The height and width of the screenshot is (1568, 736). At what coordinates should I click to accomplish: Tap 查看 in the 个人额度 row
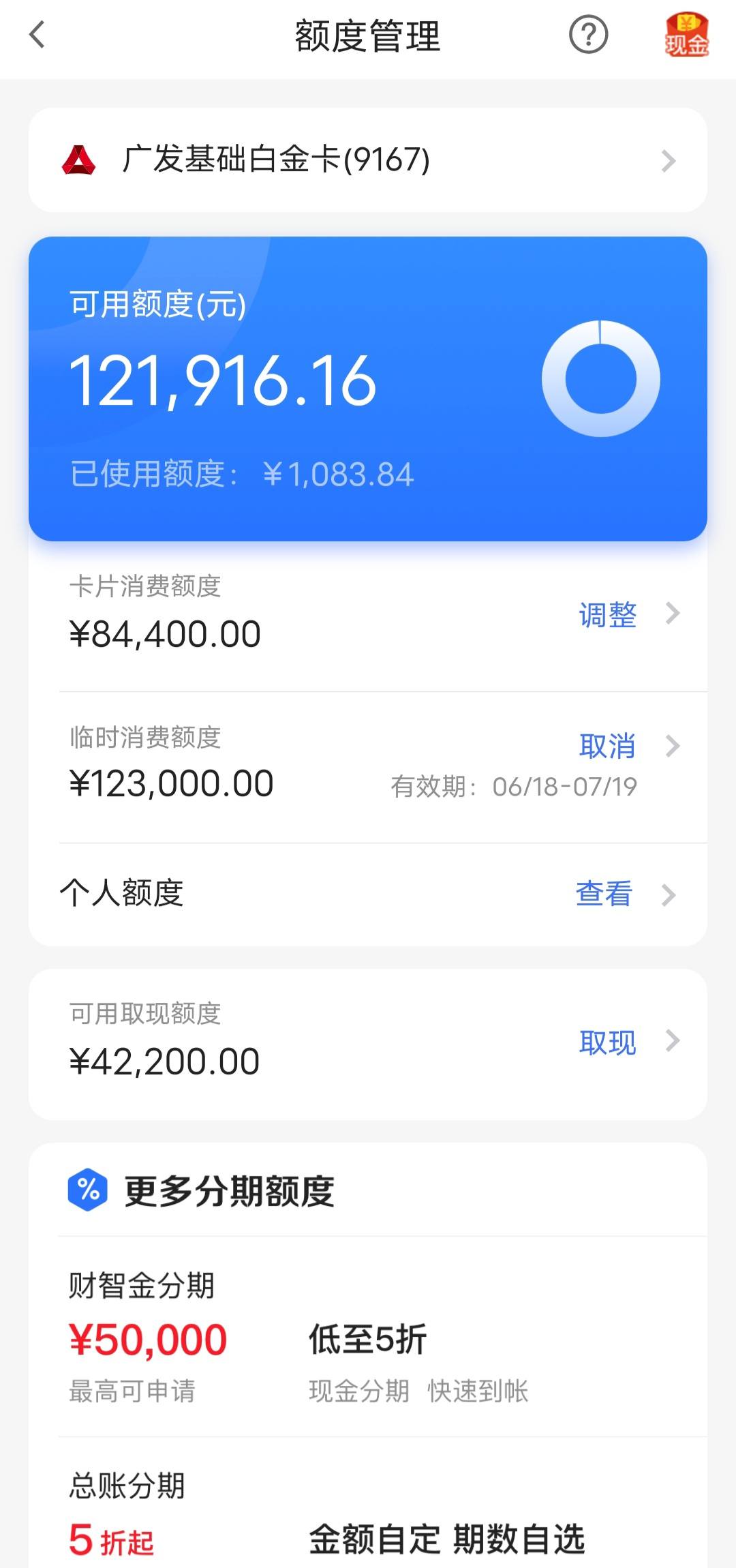[604, 894]
